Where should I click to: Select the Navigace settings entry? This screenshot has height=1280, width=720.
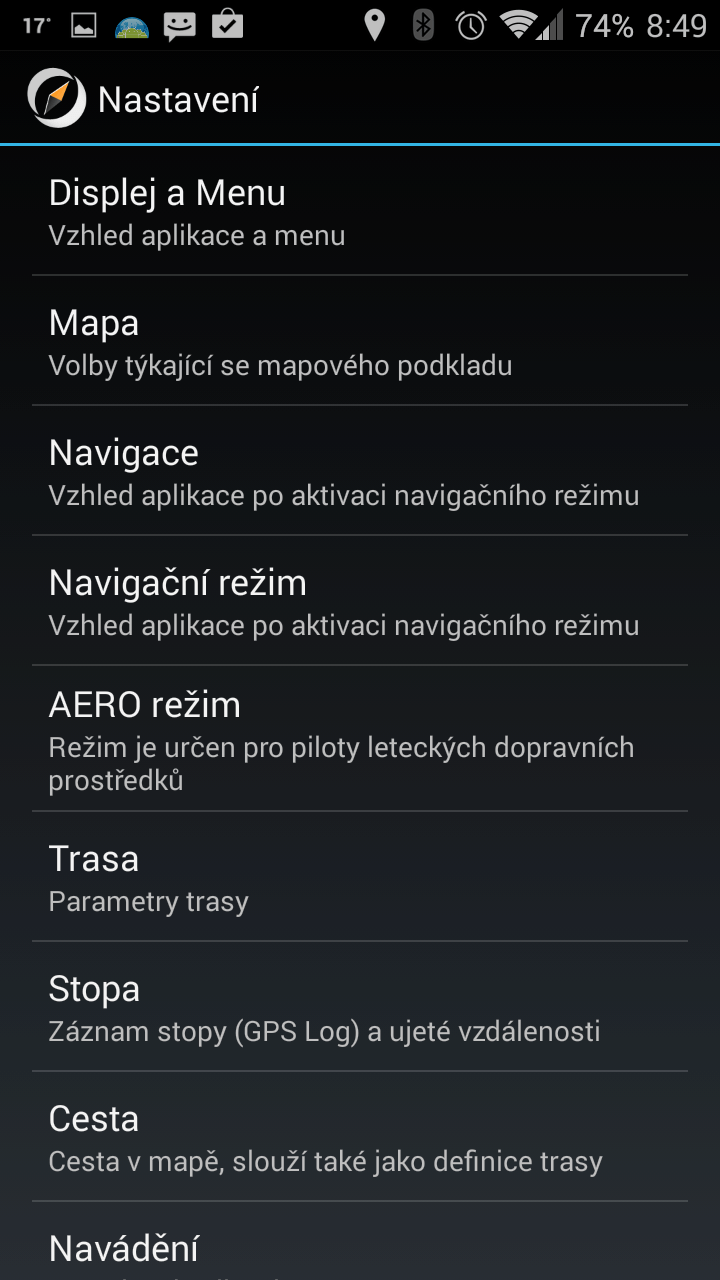click(x=360, y=471)
